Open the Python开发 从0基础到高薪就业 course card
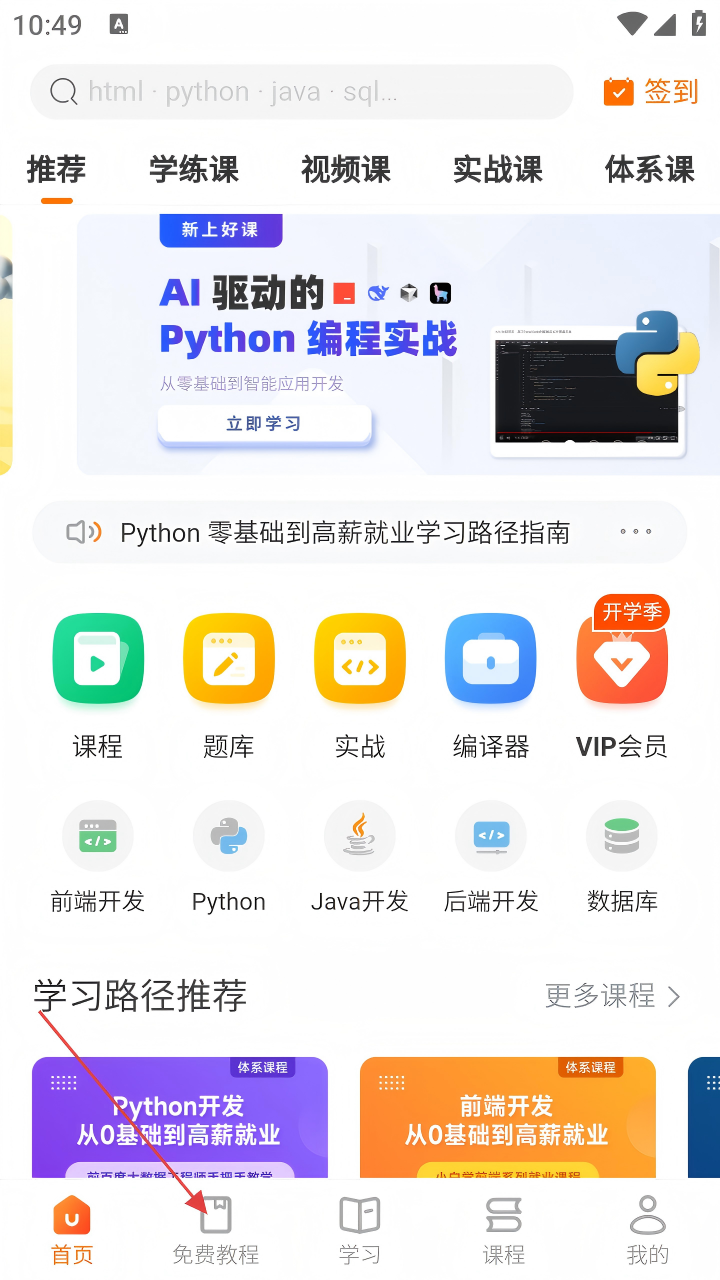720x1280 pixels. click(x=180, y=1118)
